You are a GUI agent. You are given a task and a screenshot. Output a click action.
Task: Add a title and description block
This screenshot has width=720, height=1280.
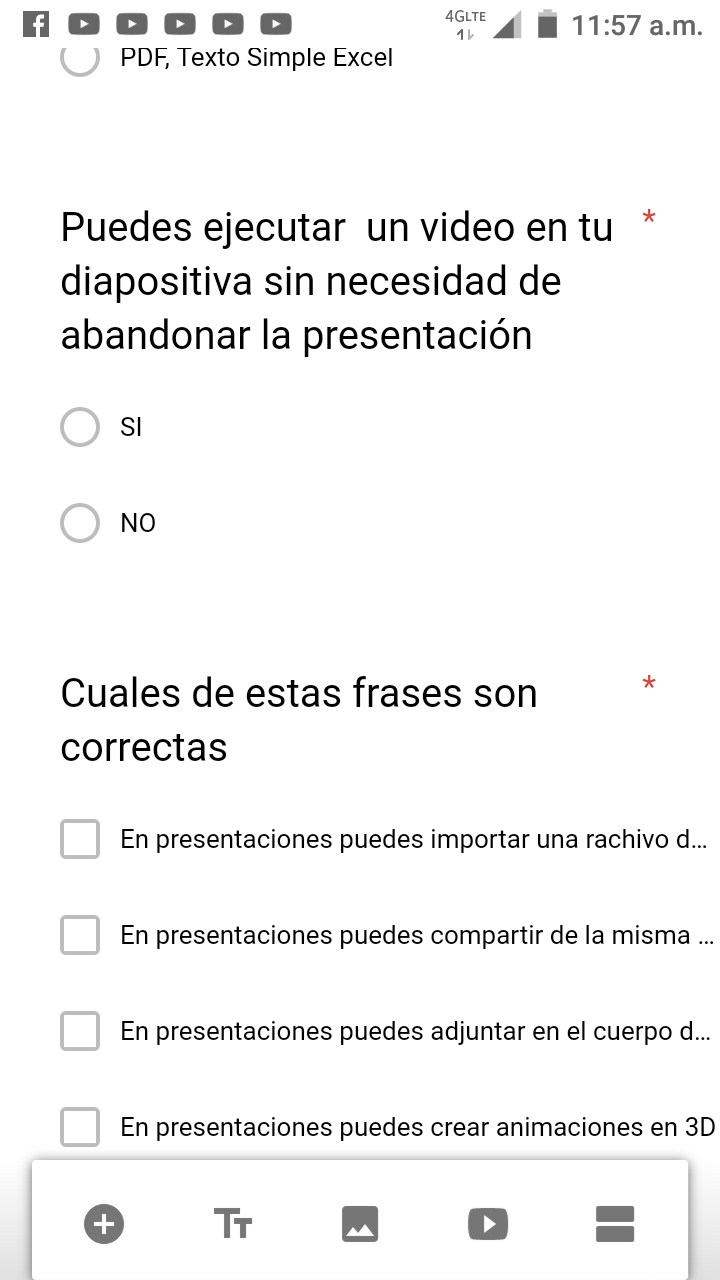pyautogui.click(x=233, y=1224)
